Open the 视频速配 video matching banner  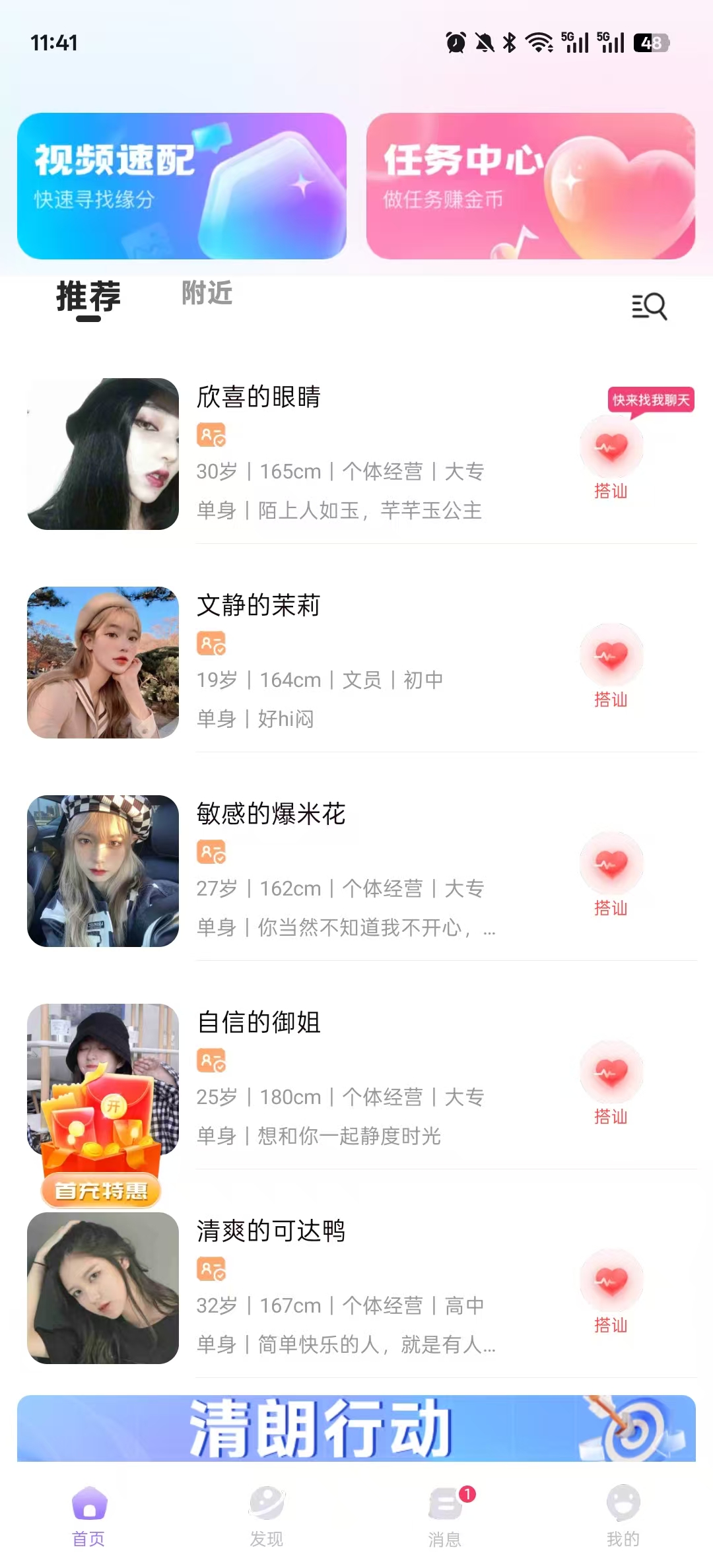click(182, 185)
